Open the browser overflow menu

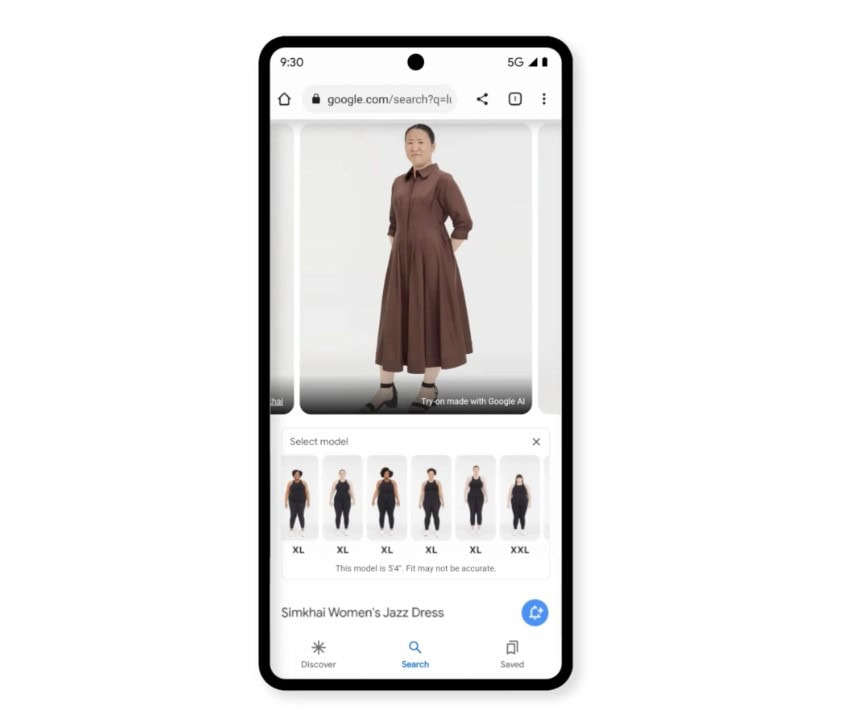pyautogui.click(x=543, y=99)
